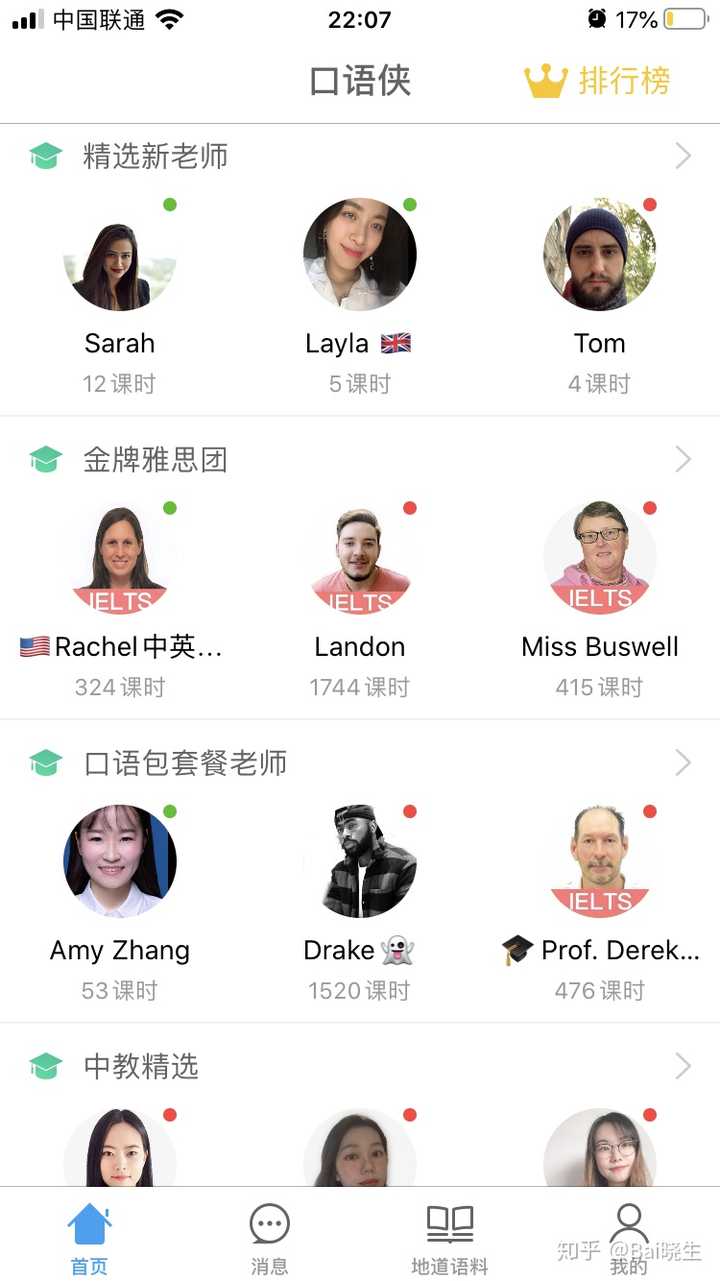Open the 消息 messages tab icon
The width and height of the screenshot is (720, 1281).
coord(268,1222)
